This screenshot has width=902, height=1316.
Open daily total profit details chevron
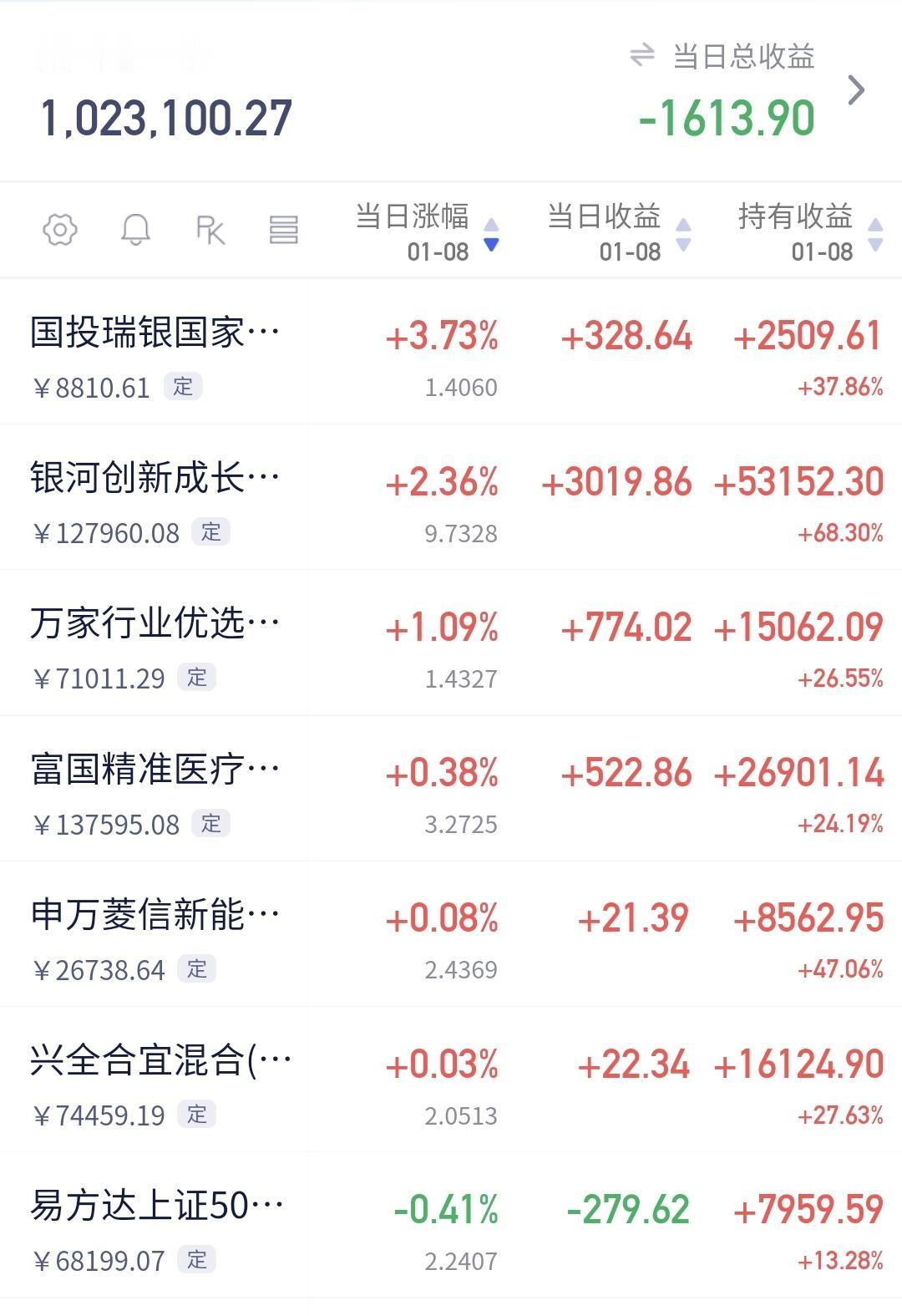click(x=856, y=90)
